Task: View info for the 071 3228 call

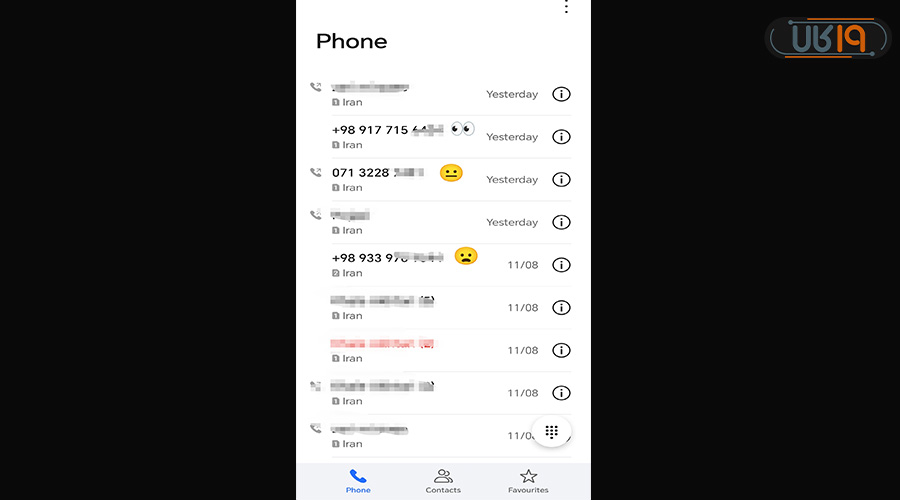Action: (x=561, y=180)
